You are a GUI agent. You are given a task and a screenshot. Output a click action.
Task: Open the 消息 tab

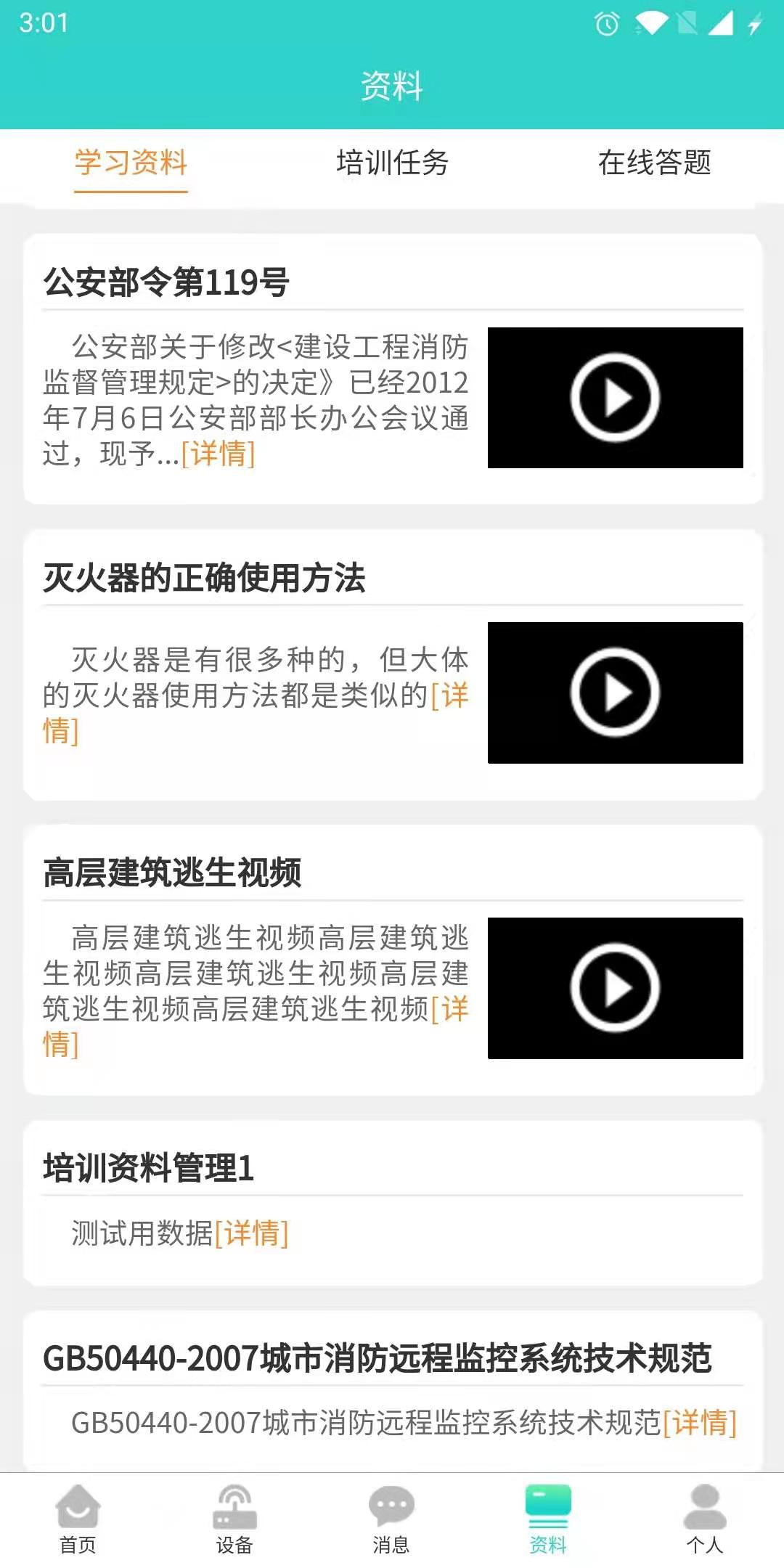coord(391,1519)
